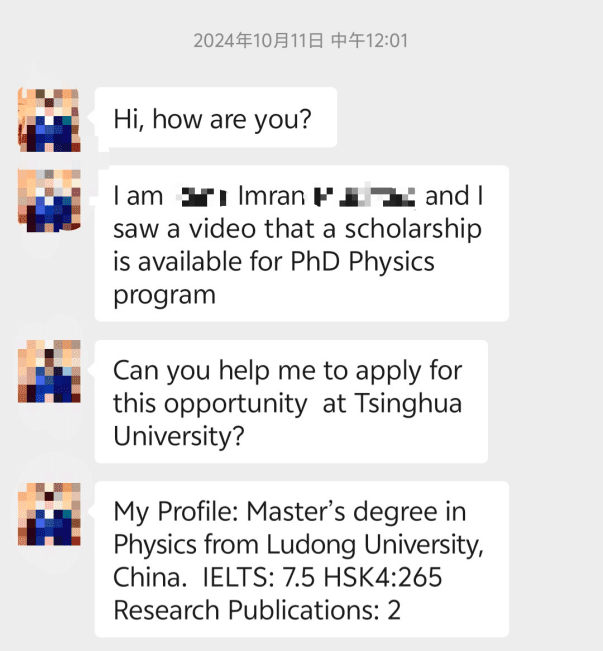This screenshot has width=603, height=651.
Task: Tap the avatar next to the scholarship video message
Action: click(x=47, y=197)
